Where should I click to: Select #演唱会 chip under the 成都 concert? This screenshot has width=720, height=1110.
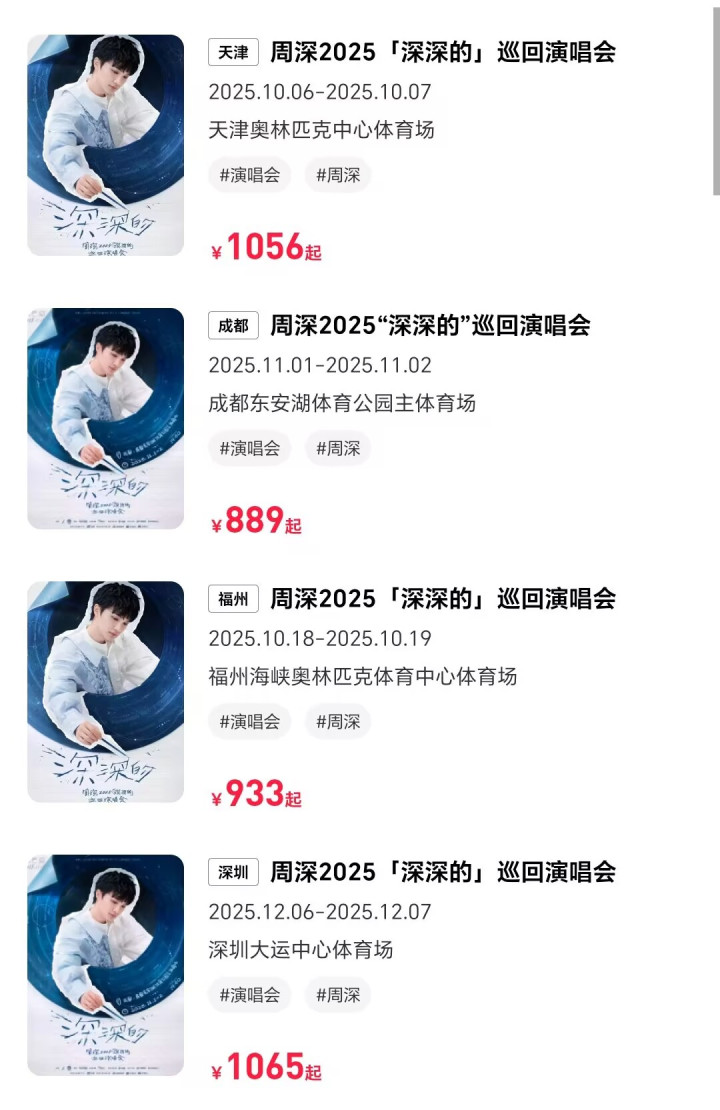(x=250, y=448)
